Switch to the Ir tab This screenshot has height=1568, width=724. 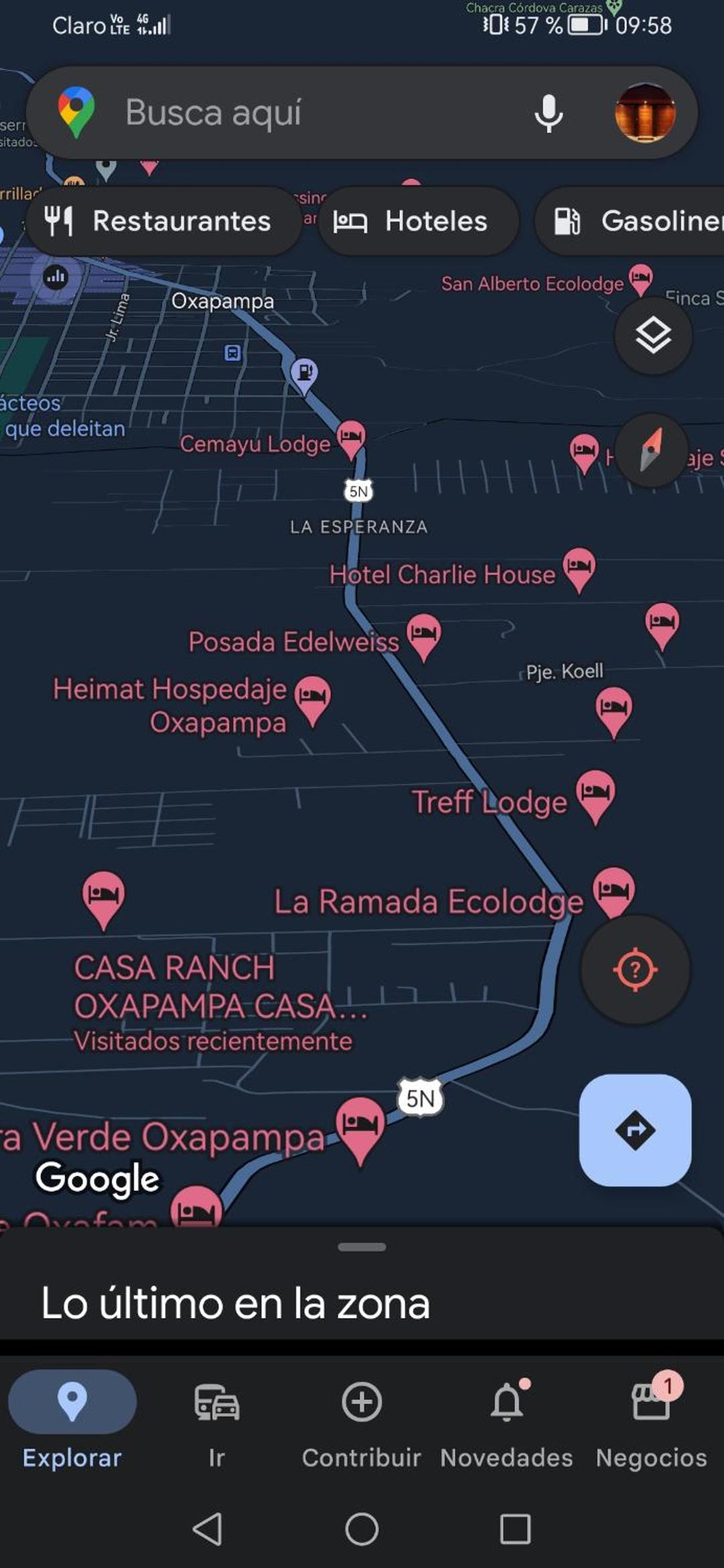[217, 1419]
